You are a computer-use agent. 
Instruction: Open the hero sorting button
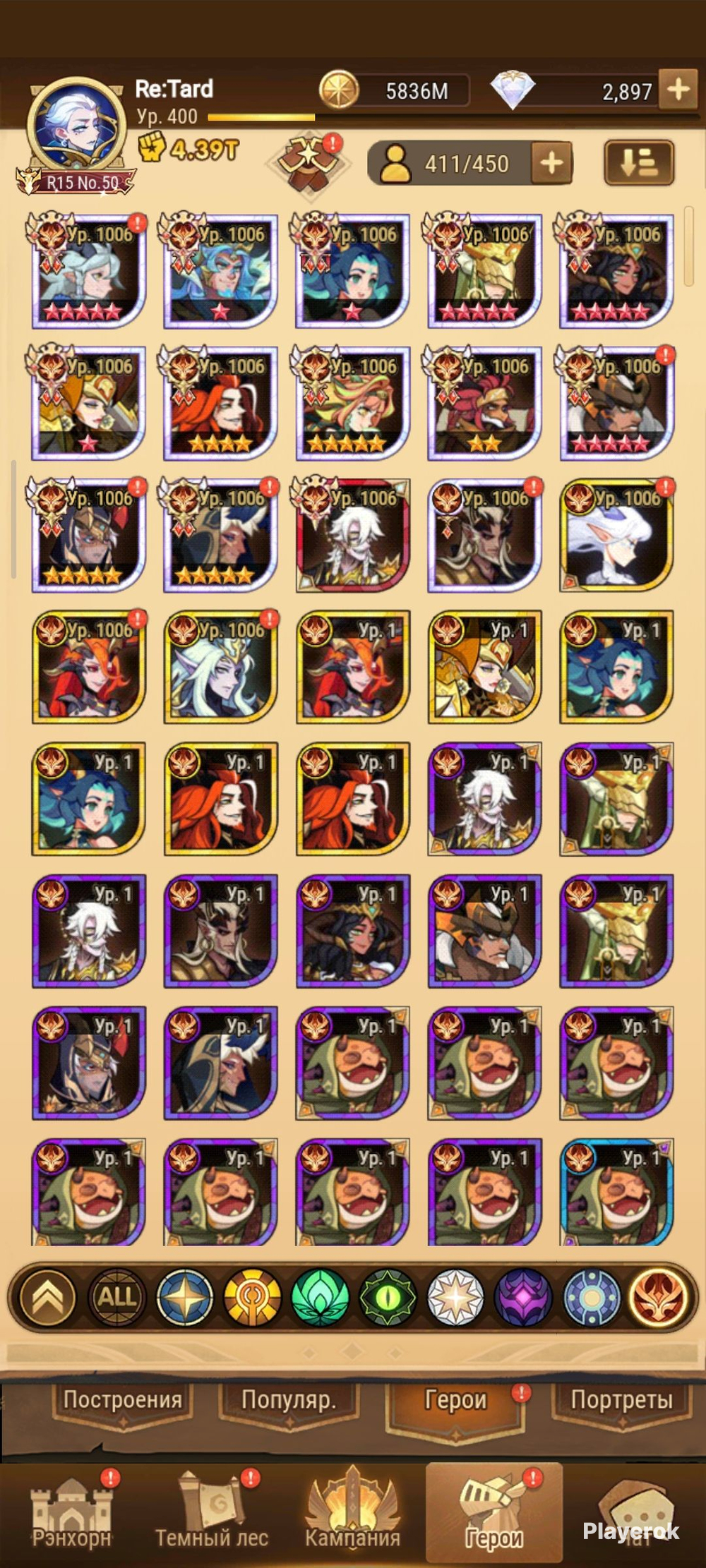[639, 163]
